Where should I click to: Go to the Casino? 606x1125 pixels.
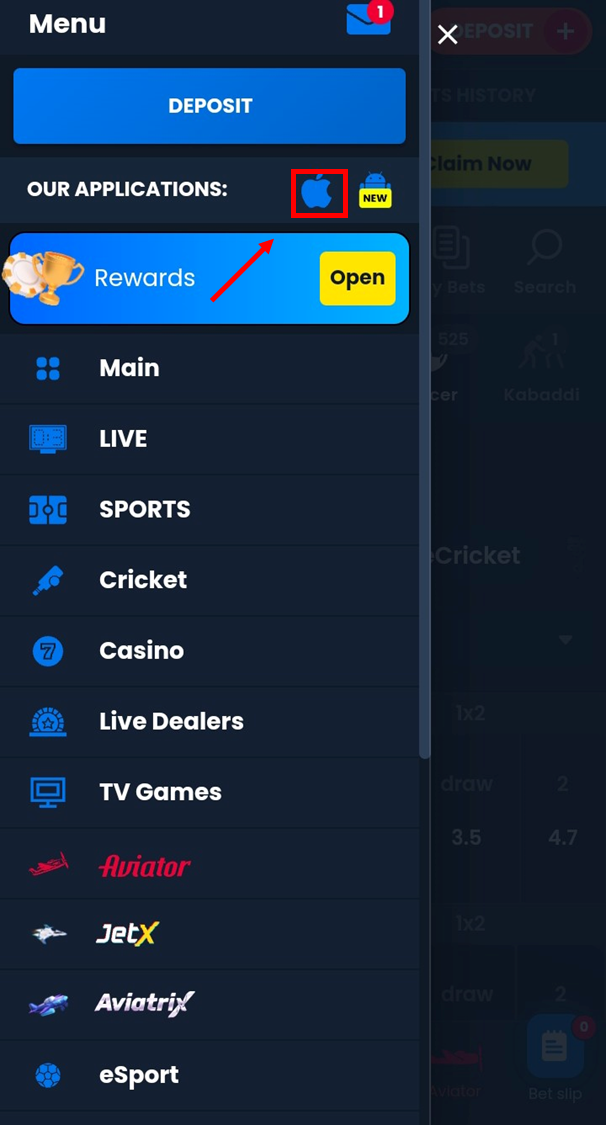pyautogui.click(x=141, y=651)
